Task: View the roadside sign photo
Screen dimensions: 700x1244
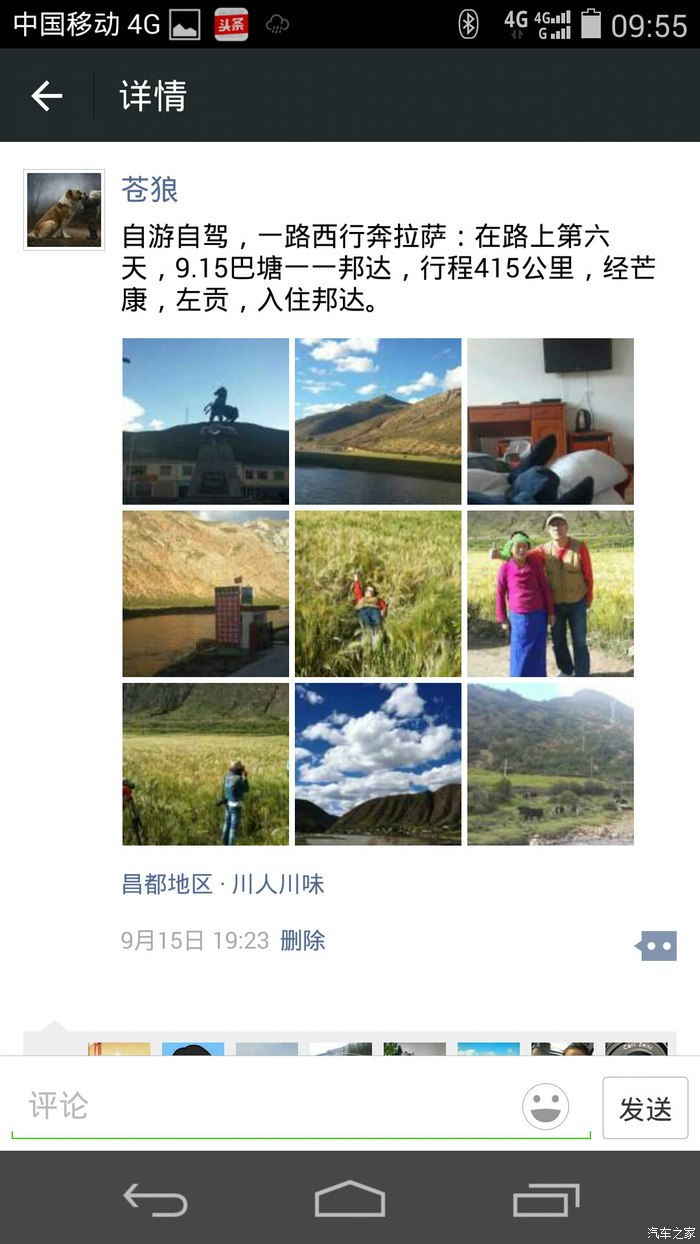Action: pyautogui.click(x=206, y=594)
